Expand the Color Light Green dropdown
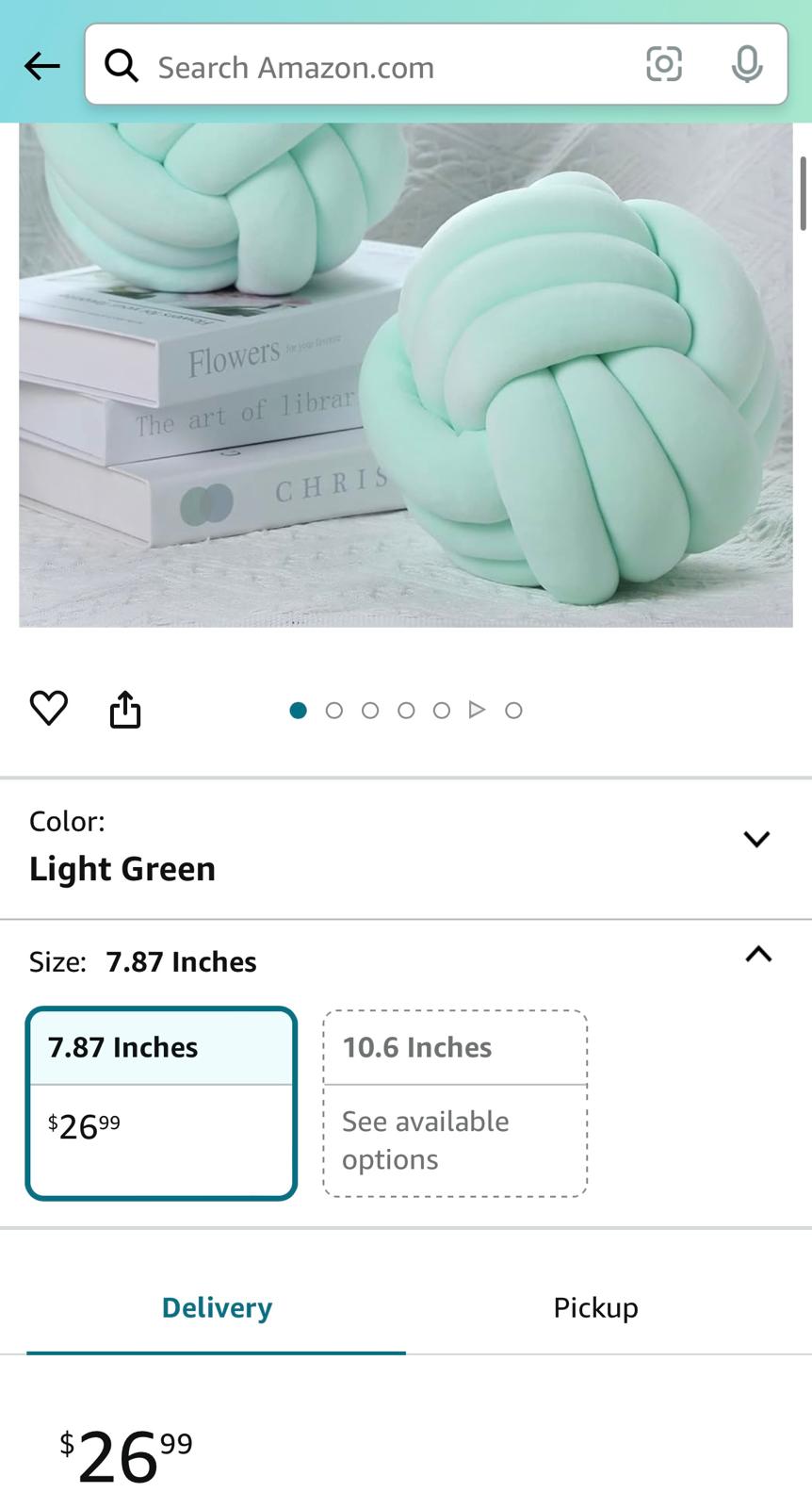 point(756,839)
